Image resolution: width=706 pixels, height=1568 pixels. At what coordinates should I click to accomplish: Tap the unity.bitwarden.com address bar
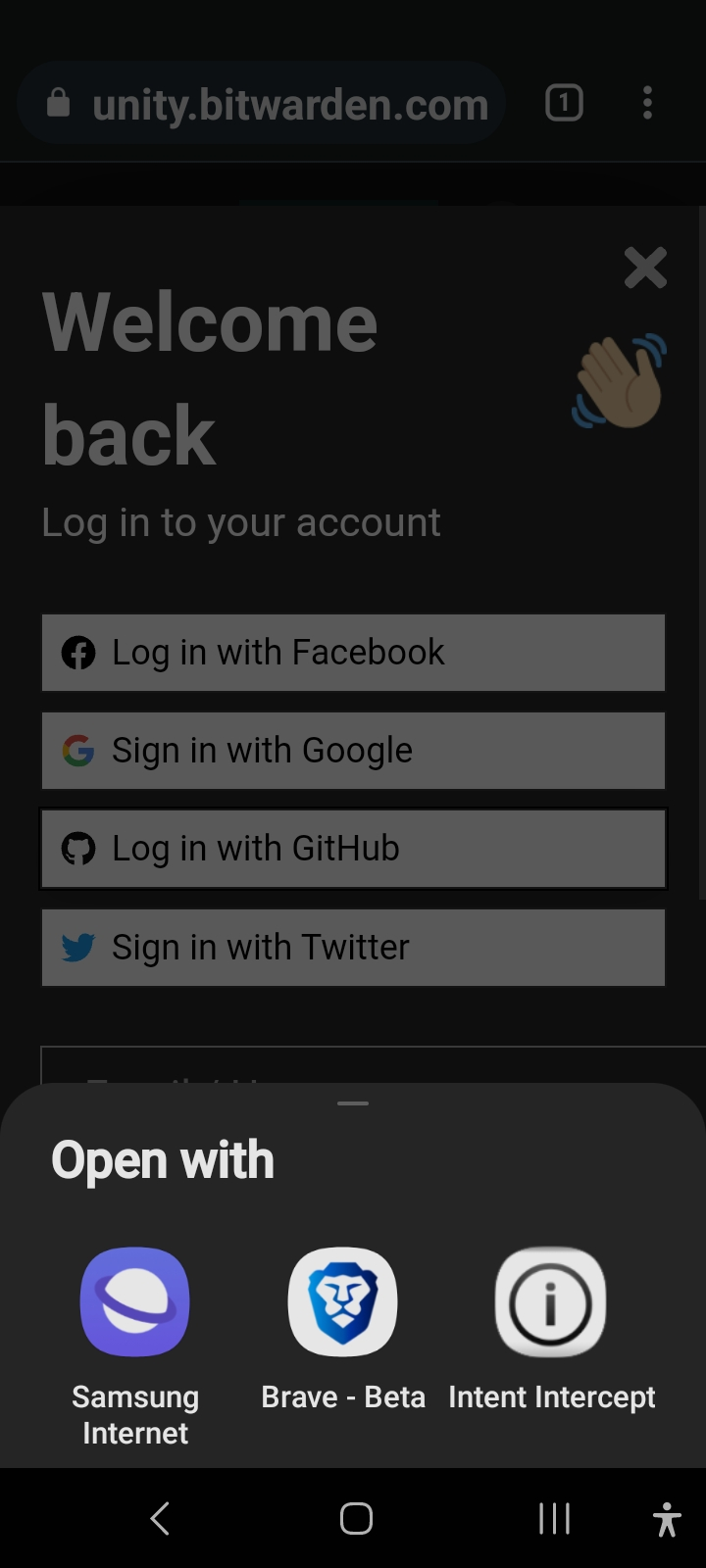(261, 103)
